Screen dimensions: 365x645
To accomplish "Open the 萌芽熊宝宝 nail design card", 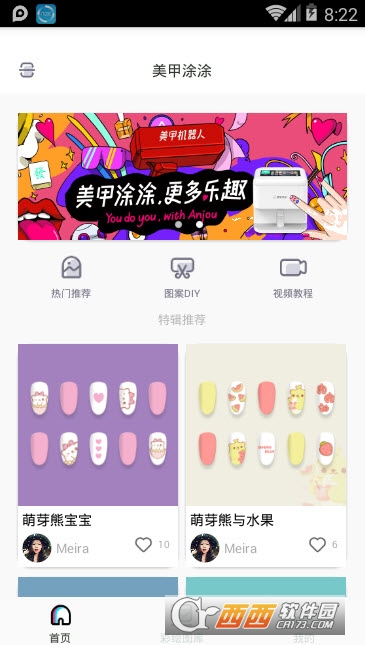I will point(98,455).
